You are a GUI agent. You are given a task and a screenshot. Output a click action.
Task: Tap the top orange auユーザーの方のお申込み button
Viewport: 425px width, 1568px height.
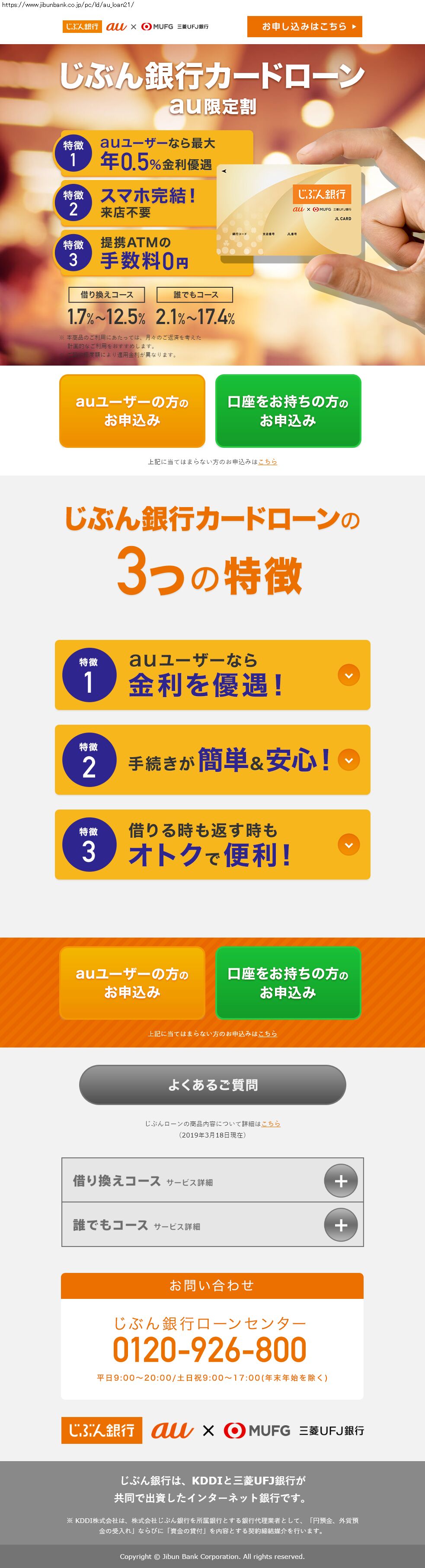pyautogui.click(x=132, y=411)
